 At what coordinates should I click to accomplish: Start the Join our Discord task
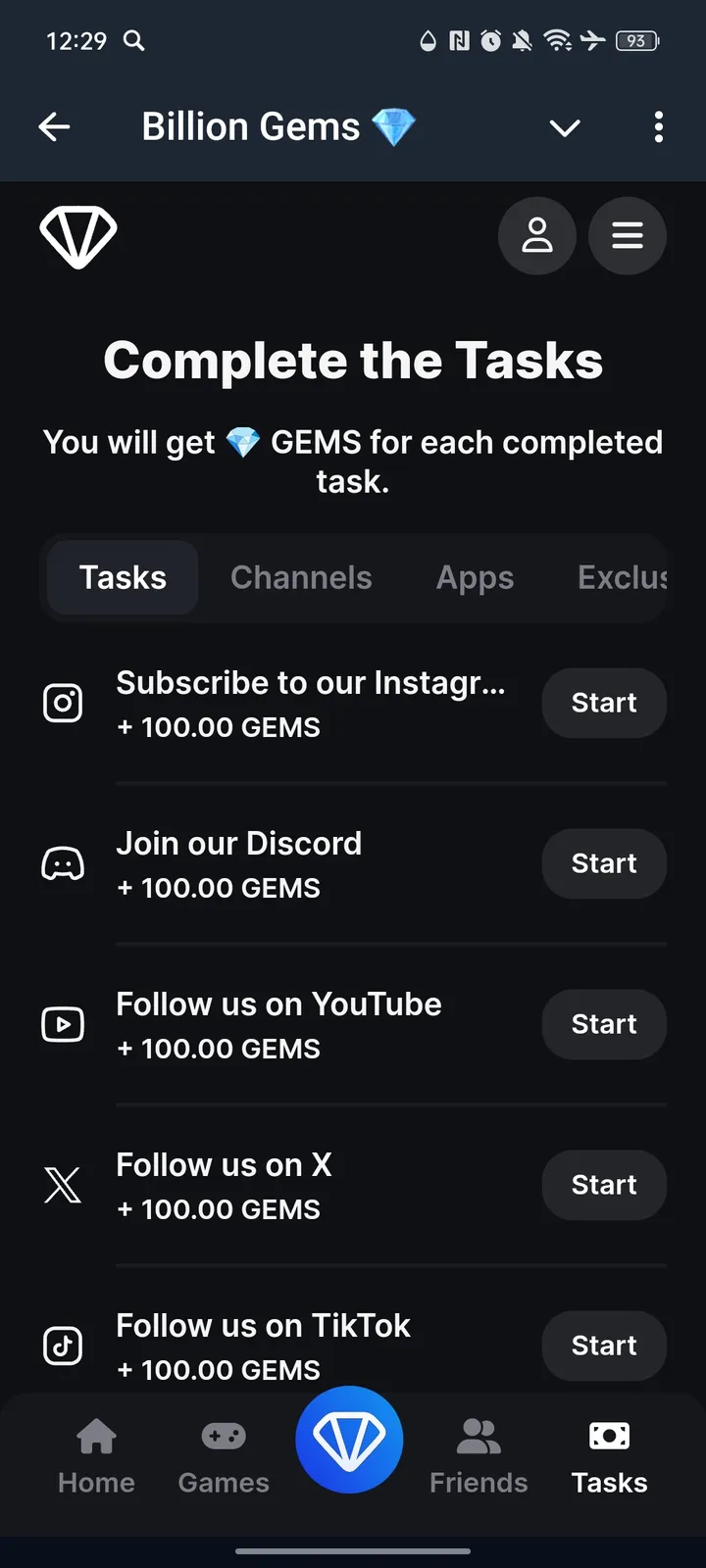(x=604, y=863)
